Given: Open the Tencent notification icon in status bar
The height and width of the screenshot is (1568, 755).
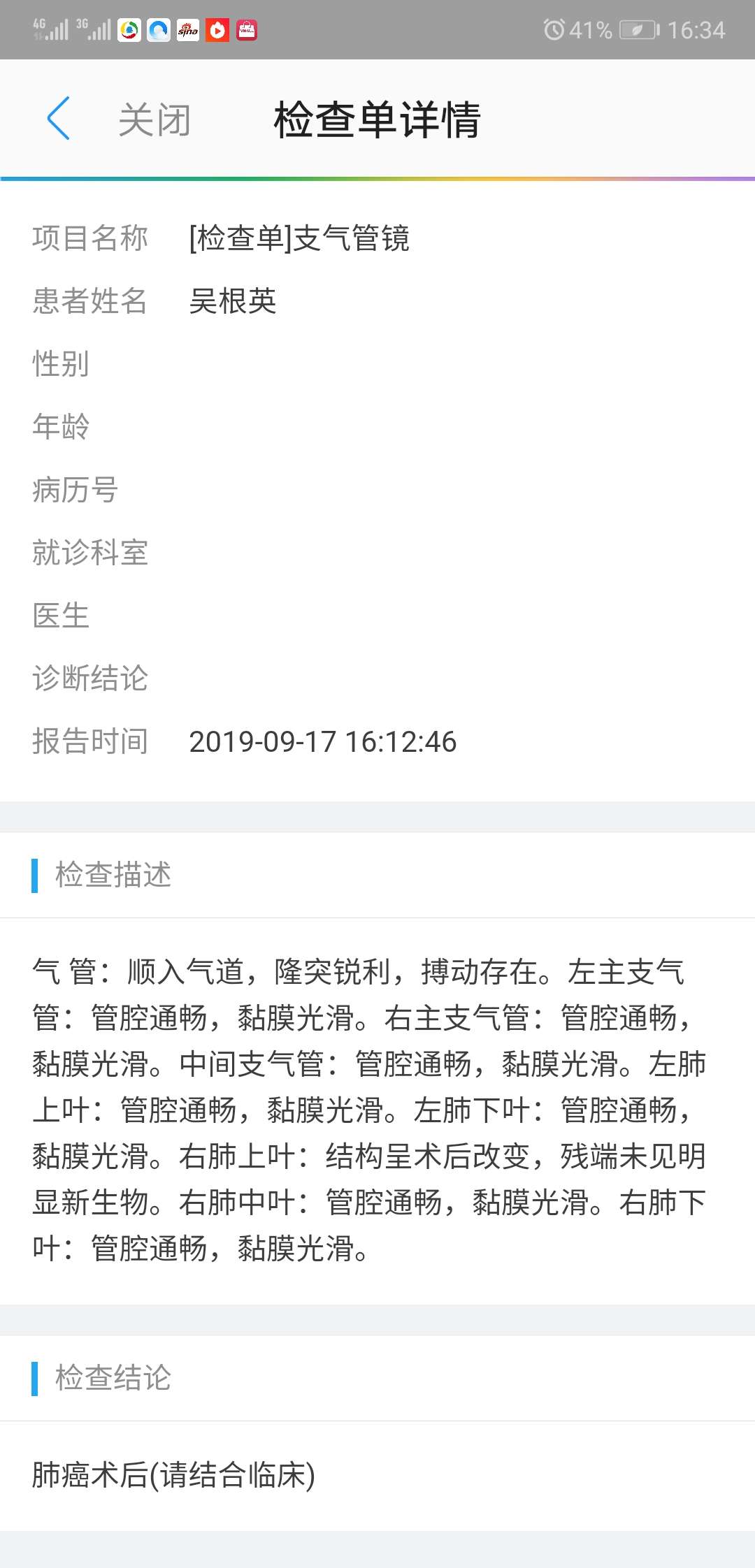Looking at the screenshot, I should click(x=129, y=29).
